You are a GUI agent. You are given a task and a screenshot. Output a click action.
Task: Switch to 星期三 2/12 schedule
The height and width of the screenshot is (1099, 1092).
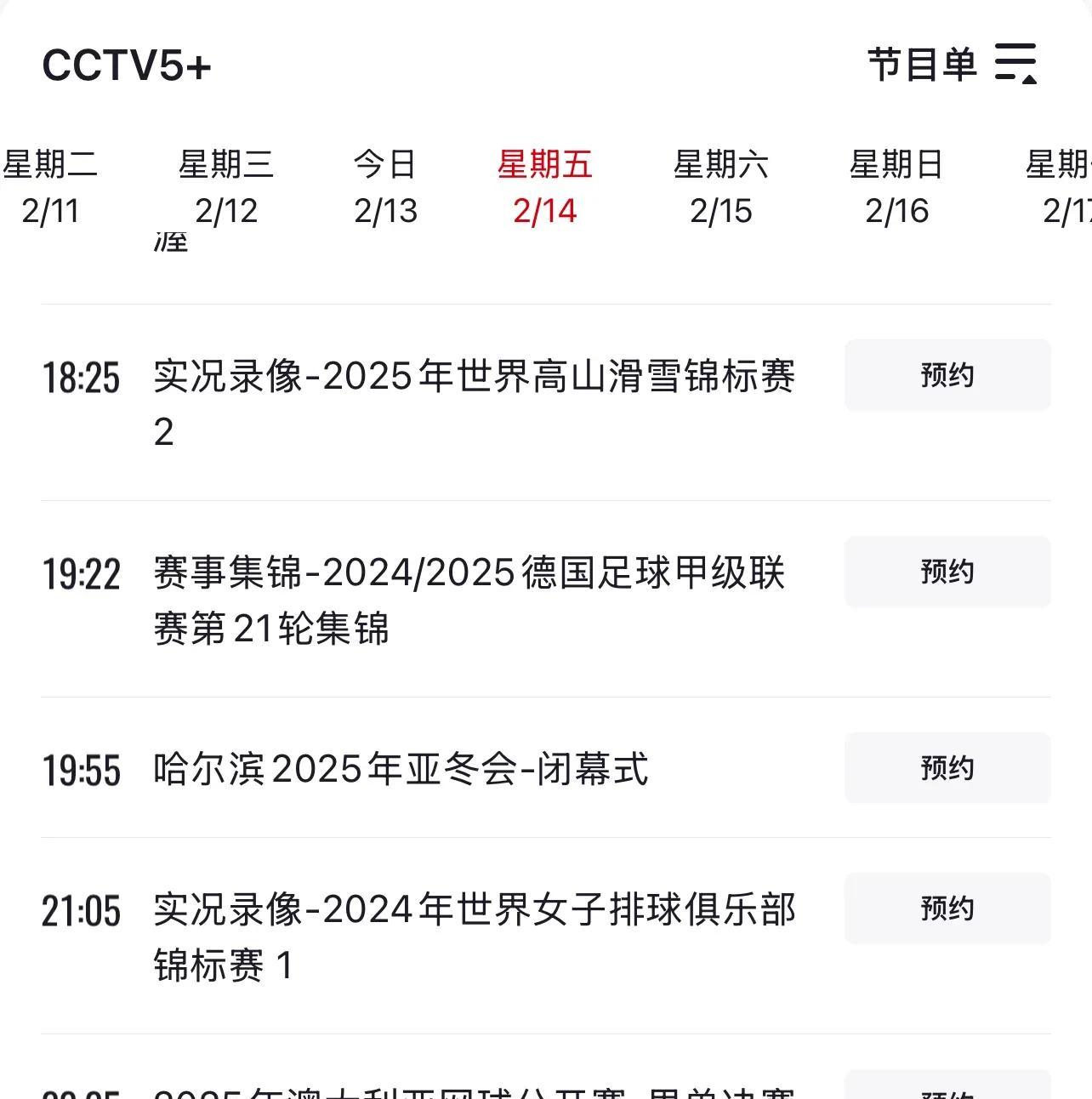point(226,187)
